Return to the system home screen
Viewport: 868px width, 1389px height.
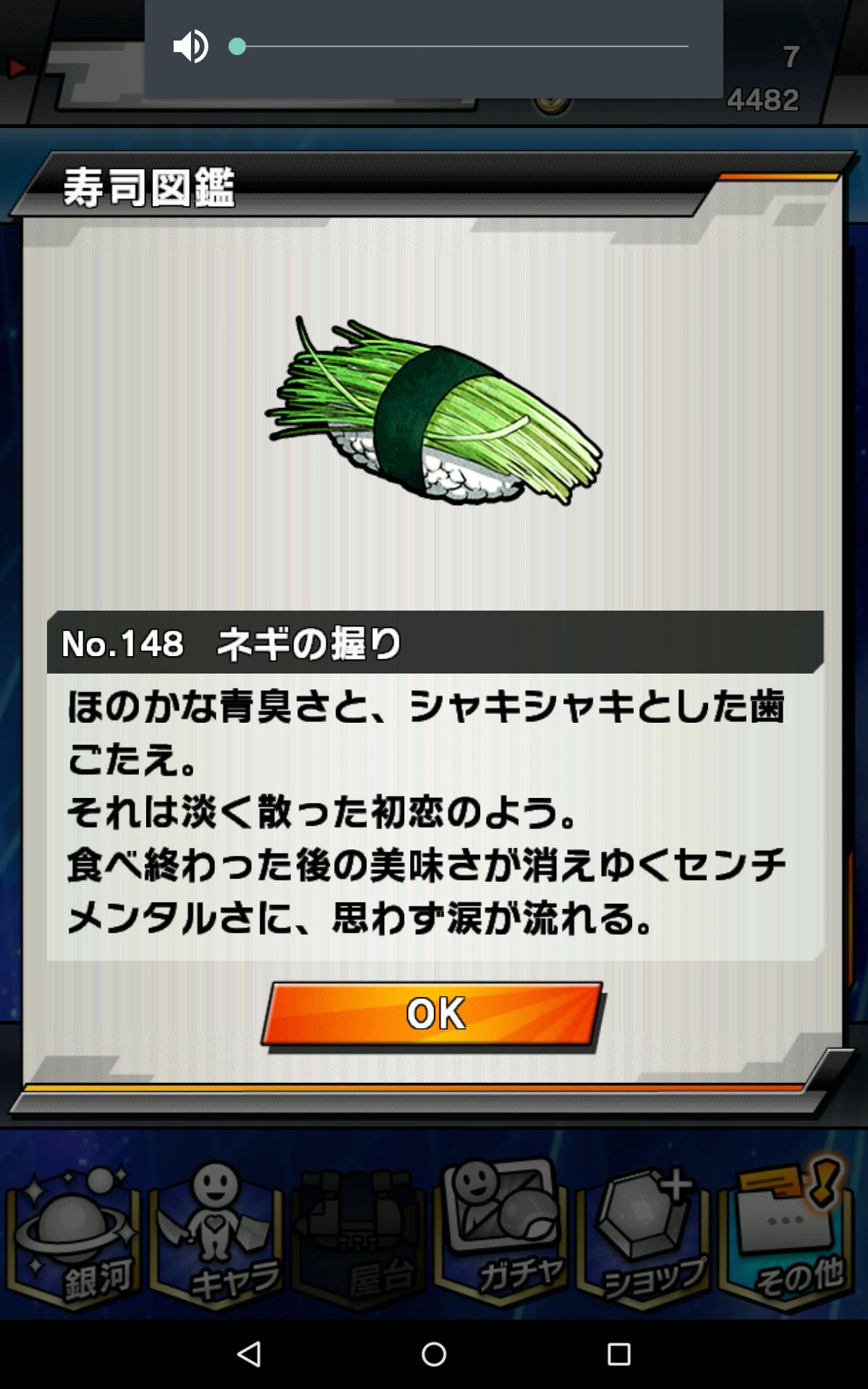pyautogui.click(x=434, y=1354)
